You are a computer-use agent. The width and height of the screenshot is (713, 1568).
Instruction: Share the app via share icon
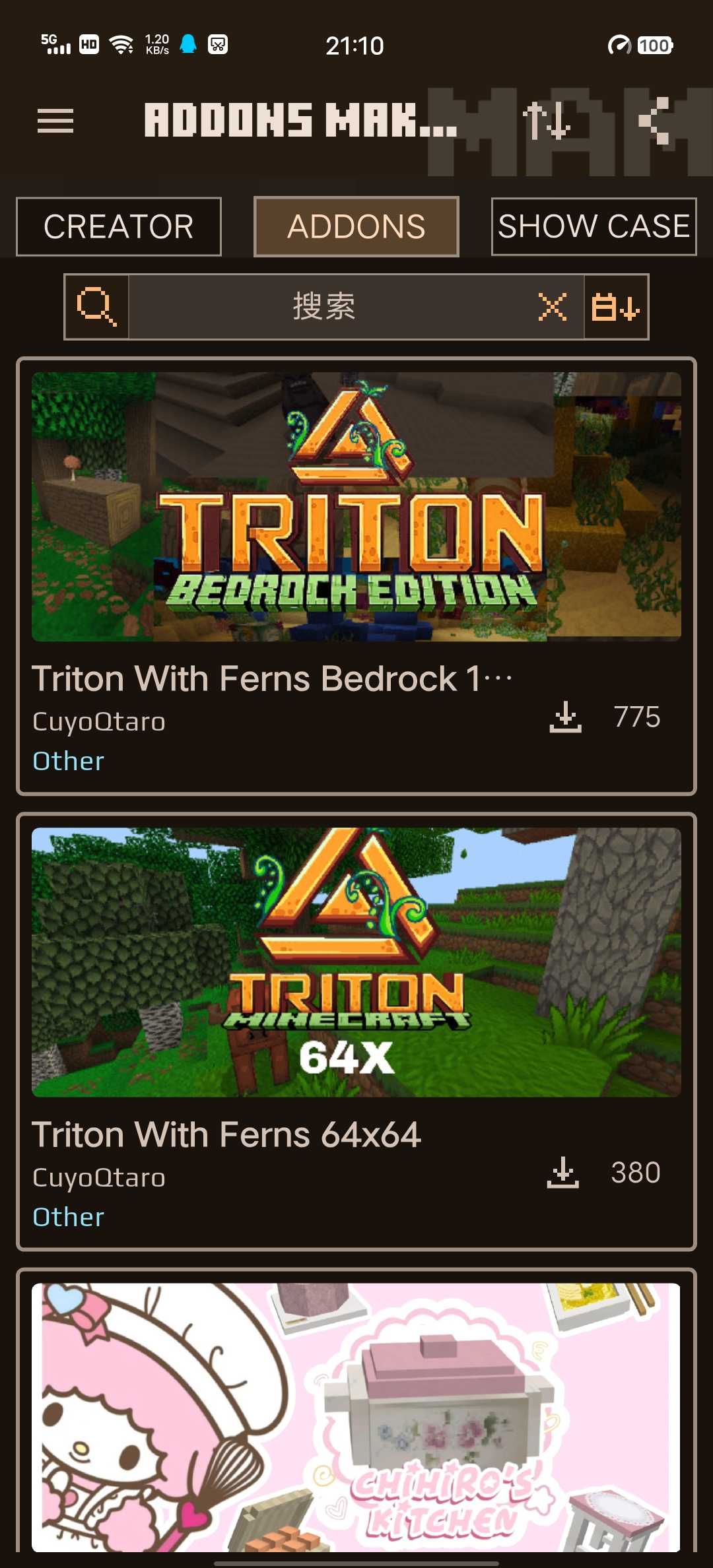pyautogui.click(x=654, y=121)
